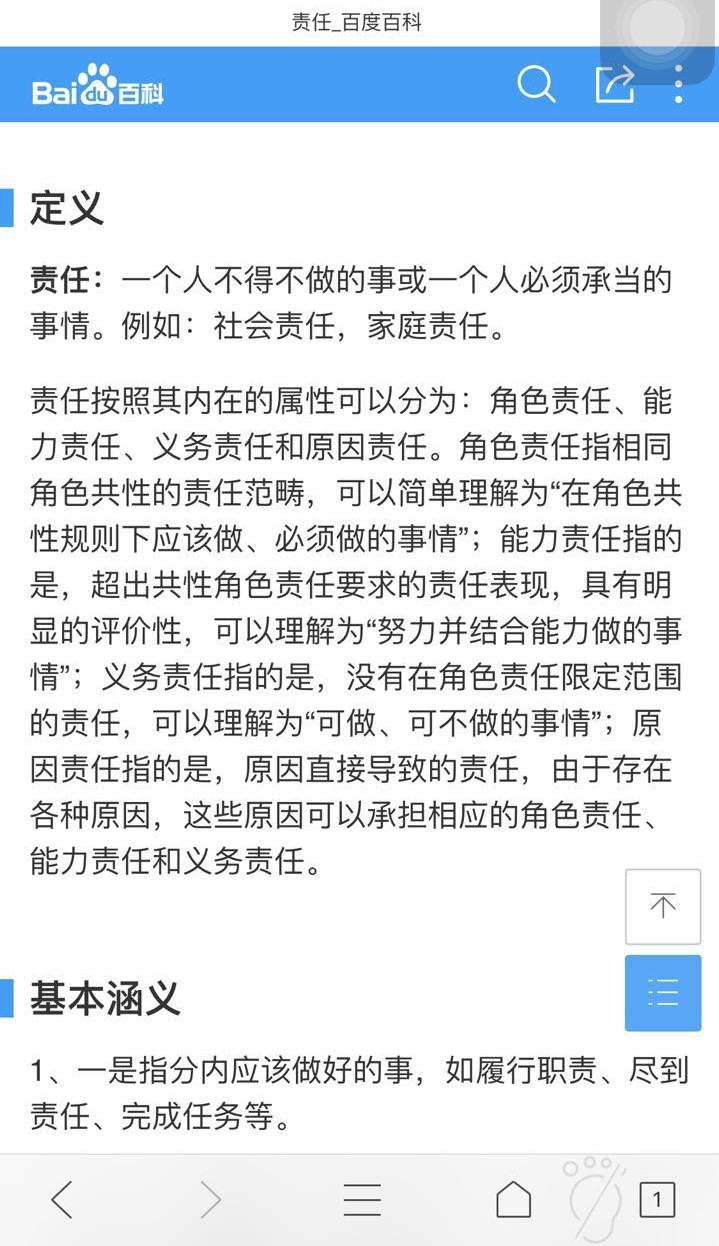Go to the browser home page
This screenshot has width=719, height=1246.
pos(513,1199)
